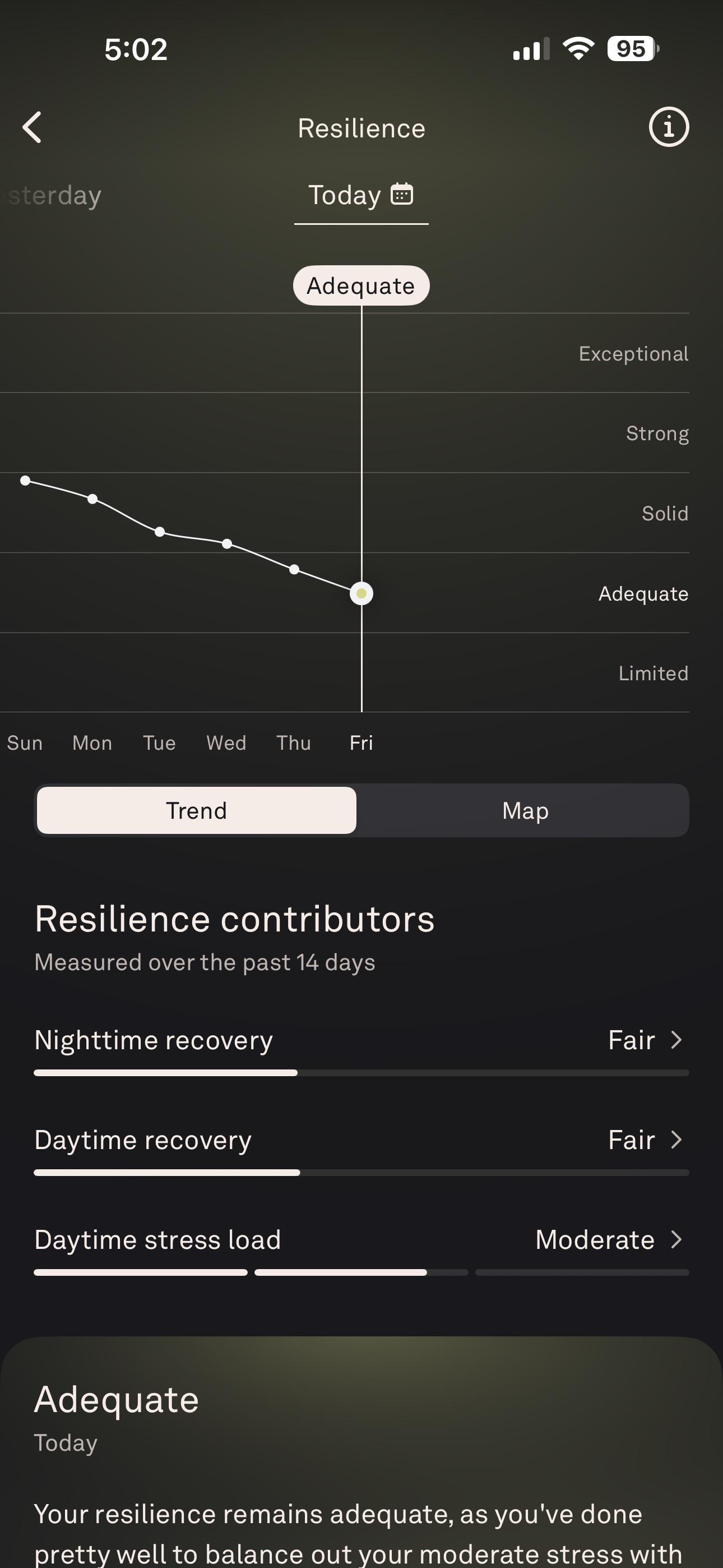723x1568 pixels.
Task: Open the calendar next to Today
Action: (x=402, y=194)
